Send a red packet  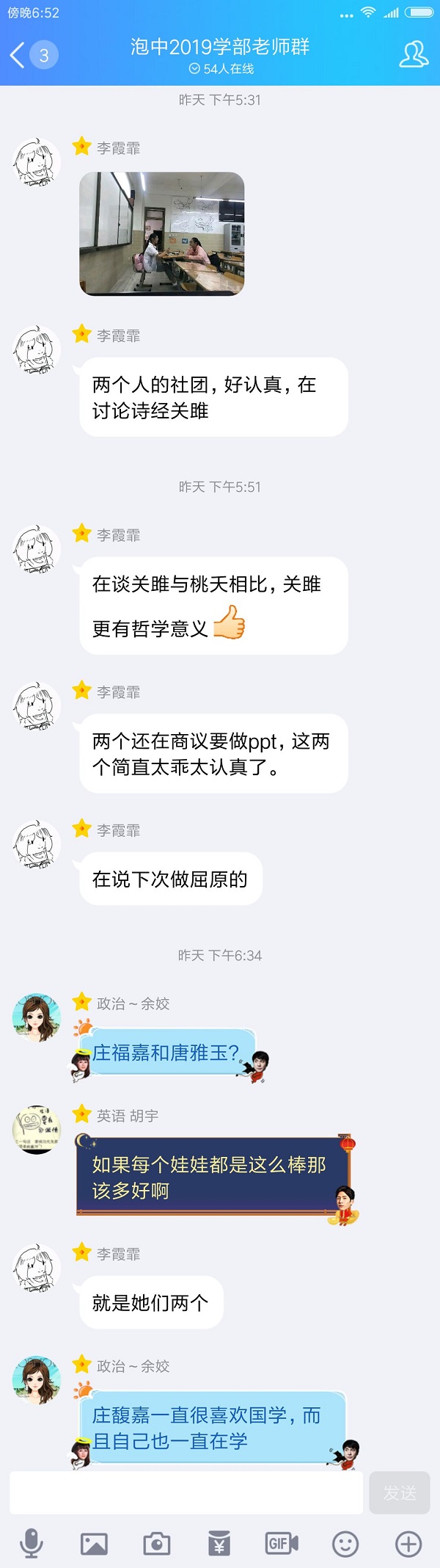(x=219, y=1543)
